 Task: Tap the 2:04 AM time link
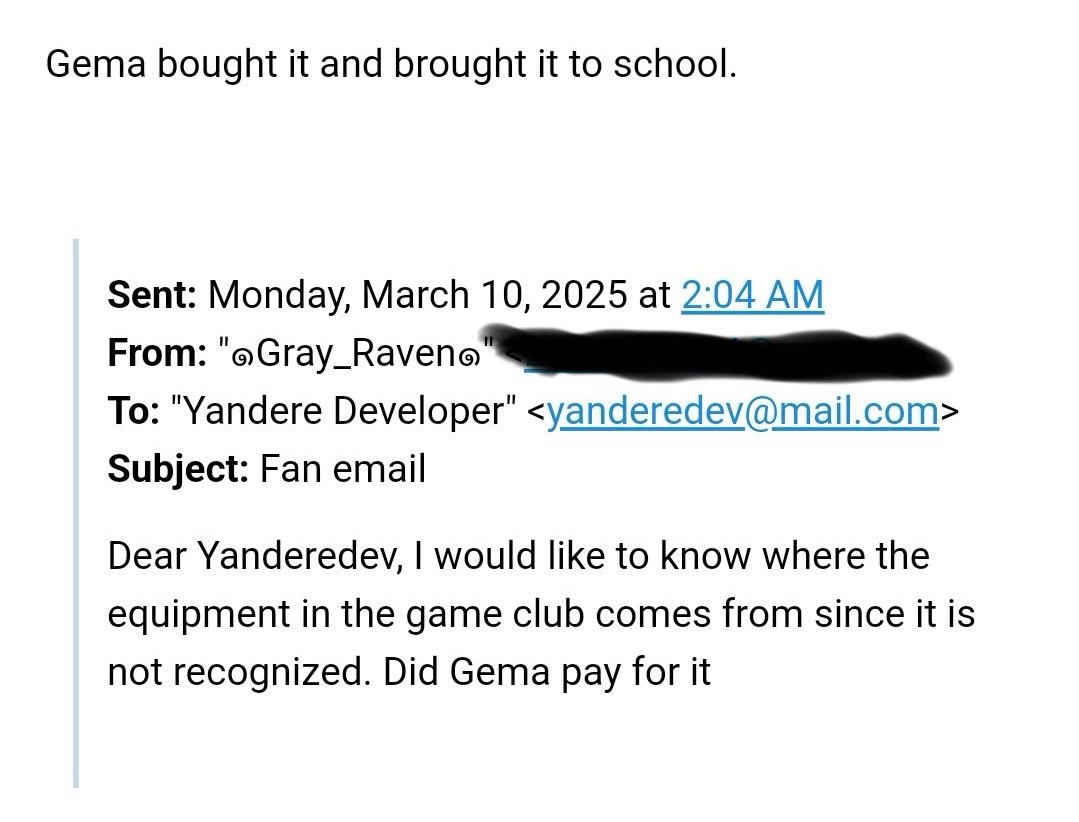click(752, 295)
